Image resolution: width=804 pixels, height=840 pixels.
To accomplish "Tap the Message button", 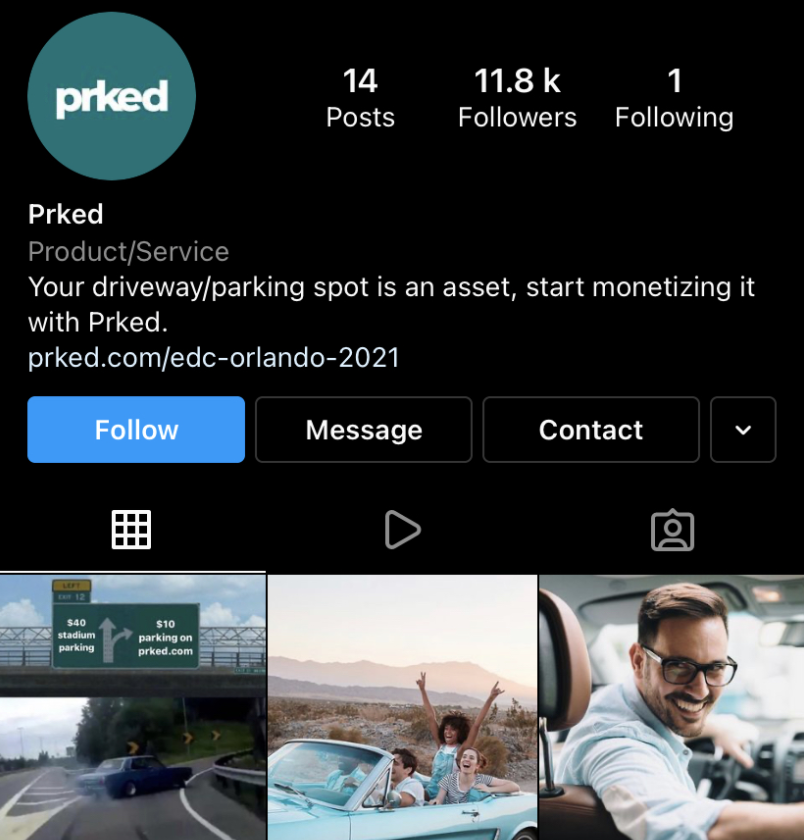I will pos(363,430).
